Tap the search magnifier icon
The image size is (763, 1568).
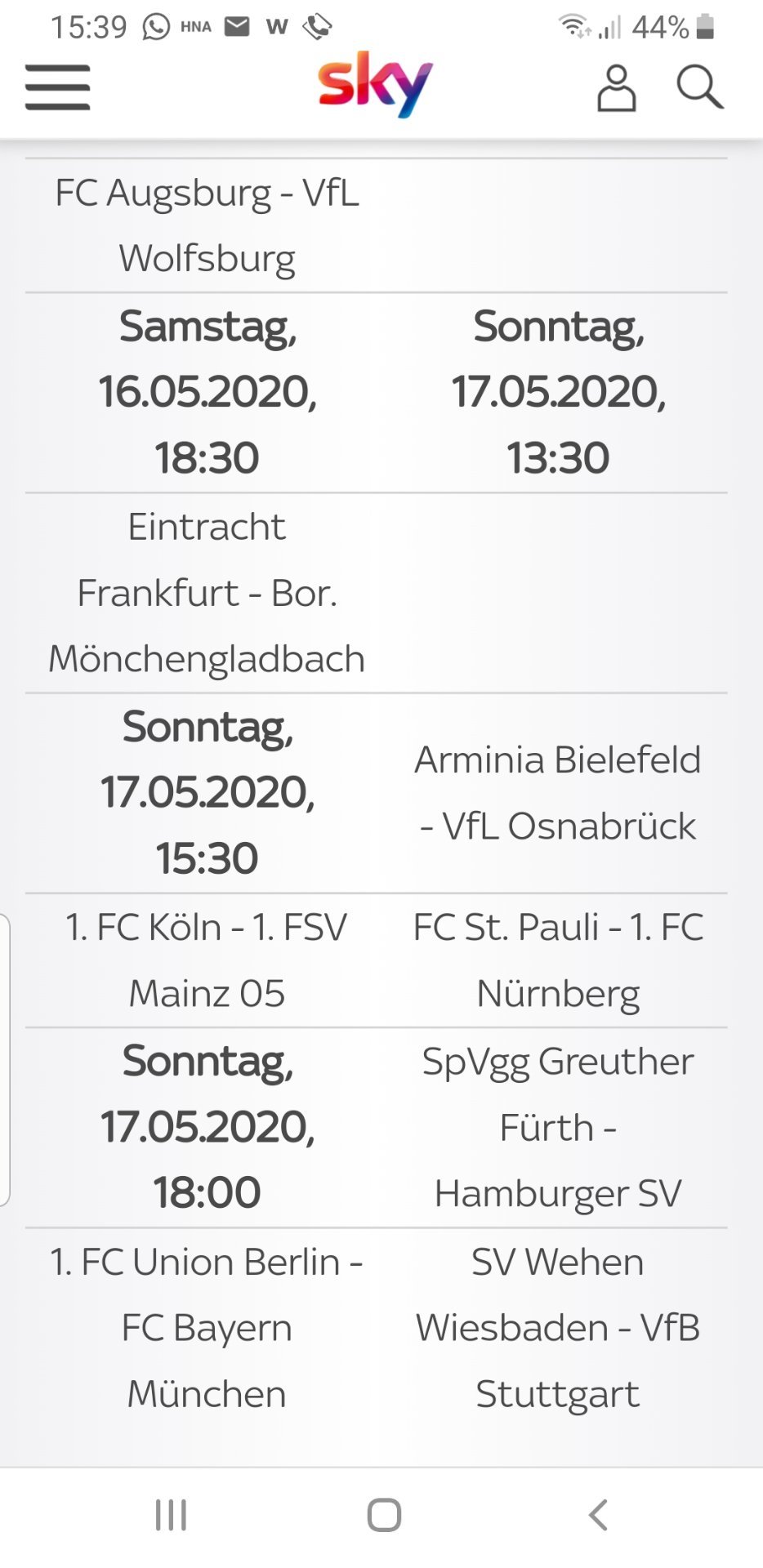click(x=700, y=87)
